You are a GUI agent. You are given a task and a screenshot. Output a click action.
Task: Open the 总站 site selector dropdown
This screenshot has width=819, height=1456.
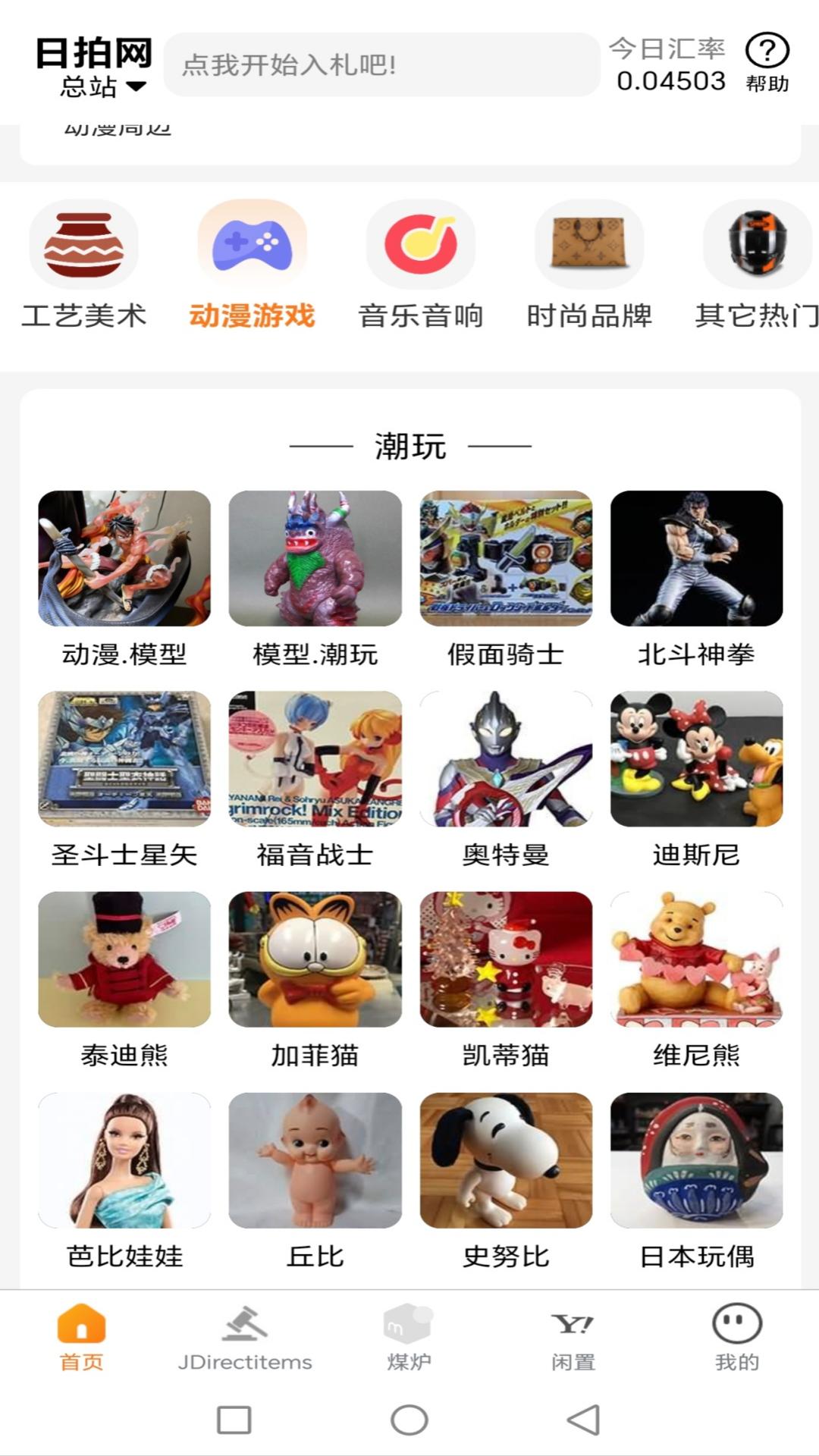(95, 85)
